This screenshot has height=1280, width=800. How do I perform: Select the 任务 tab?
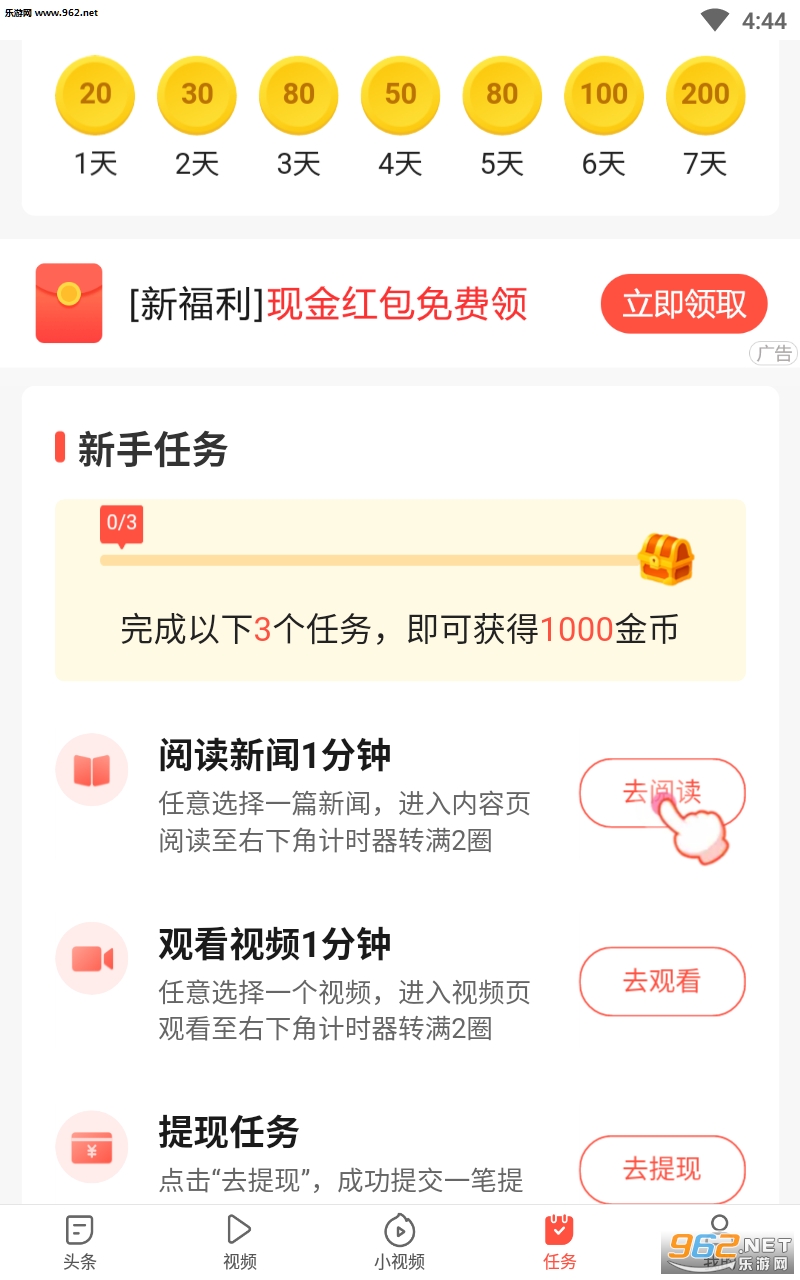(560, 1243)
